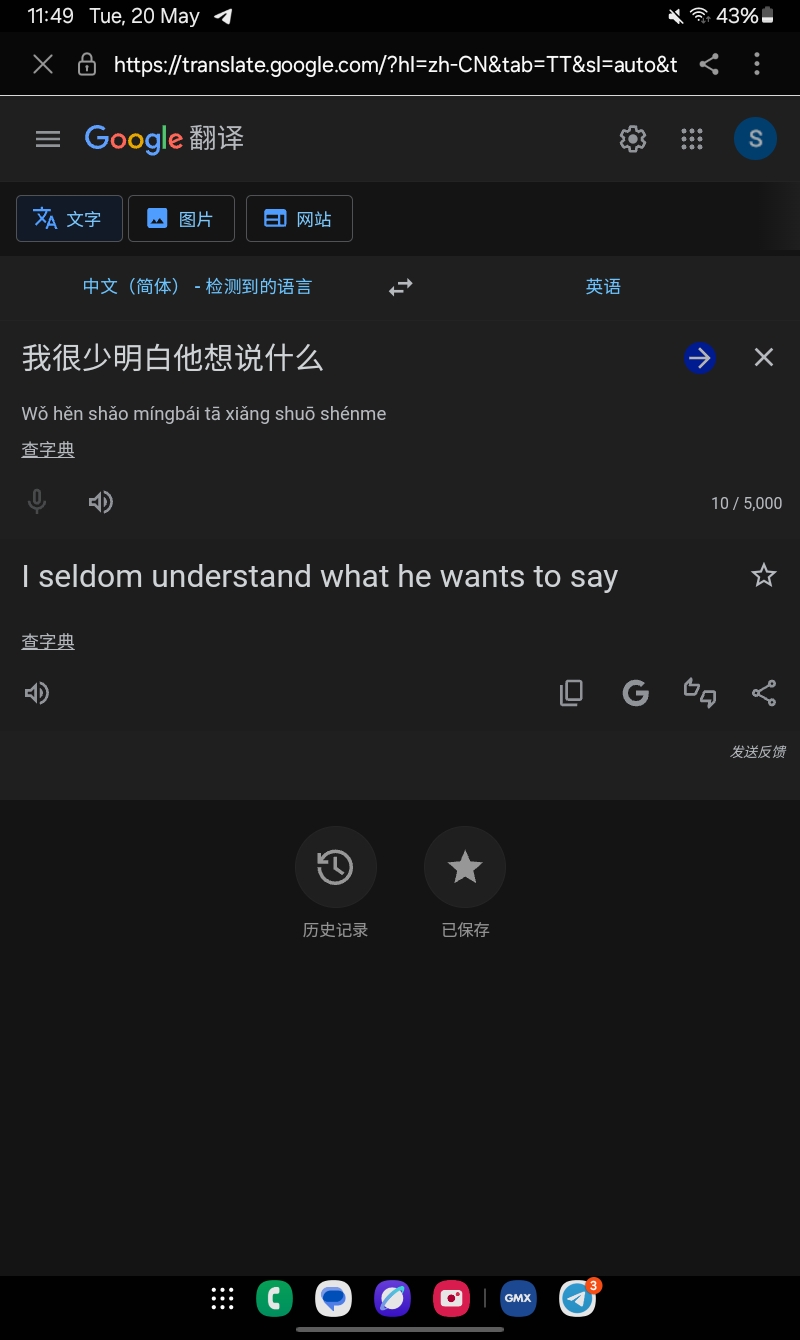
Task: Select the target language 英语
Action: (x=603, y=287)
